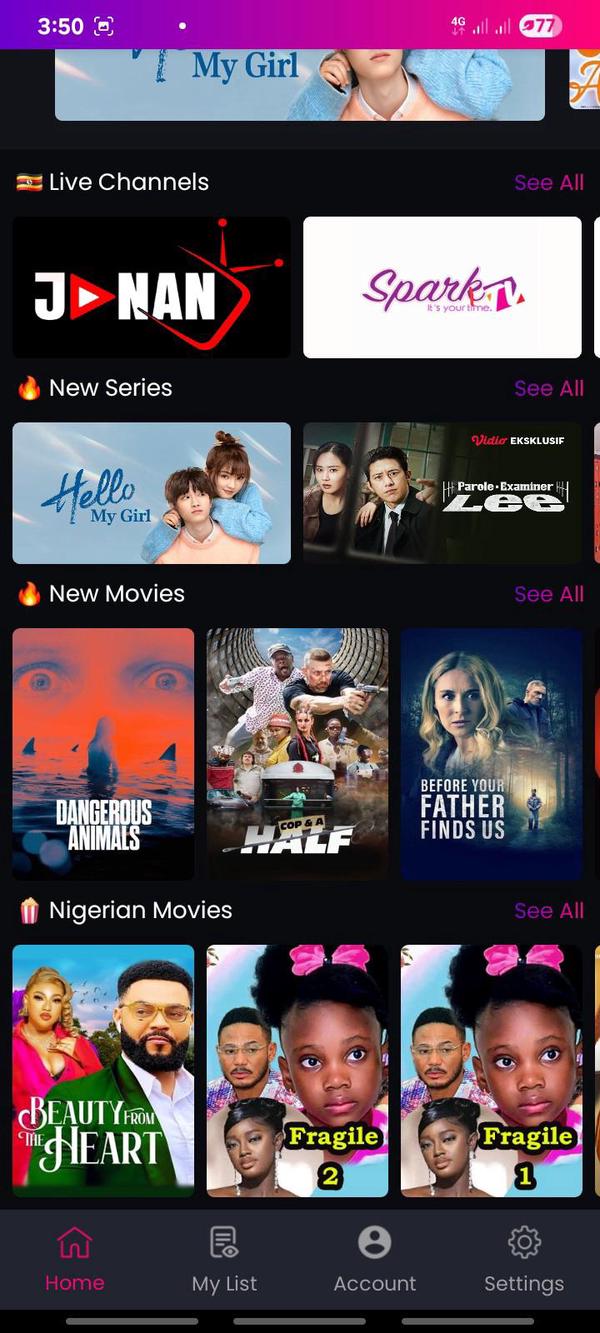Image resolution: width=600 pixels, height=1333 pixels.
Task: Choose the Fragile 1 movie
Action: [x=491, y=1071]
